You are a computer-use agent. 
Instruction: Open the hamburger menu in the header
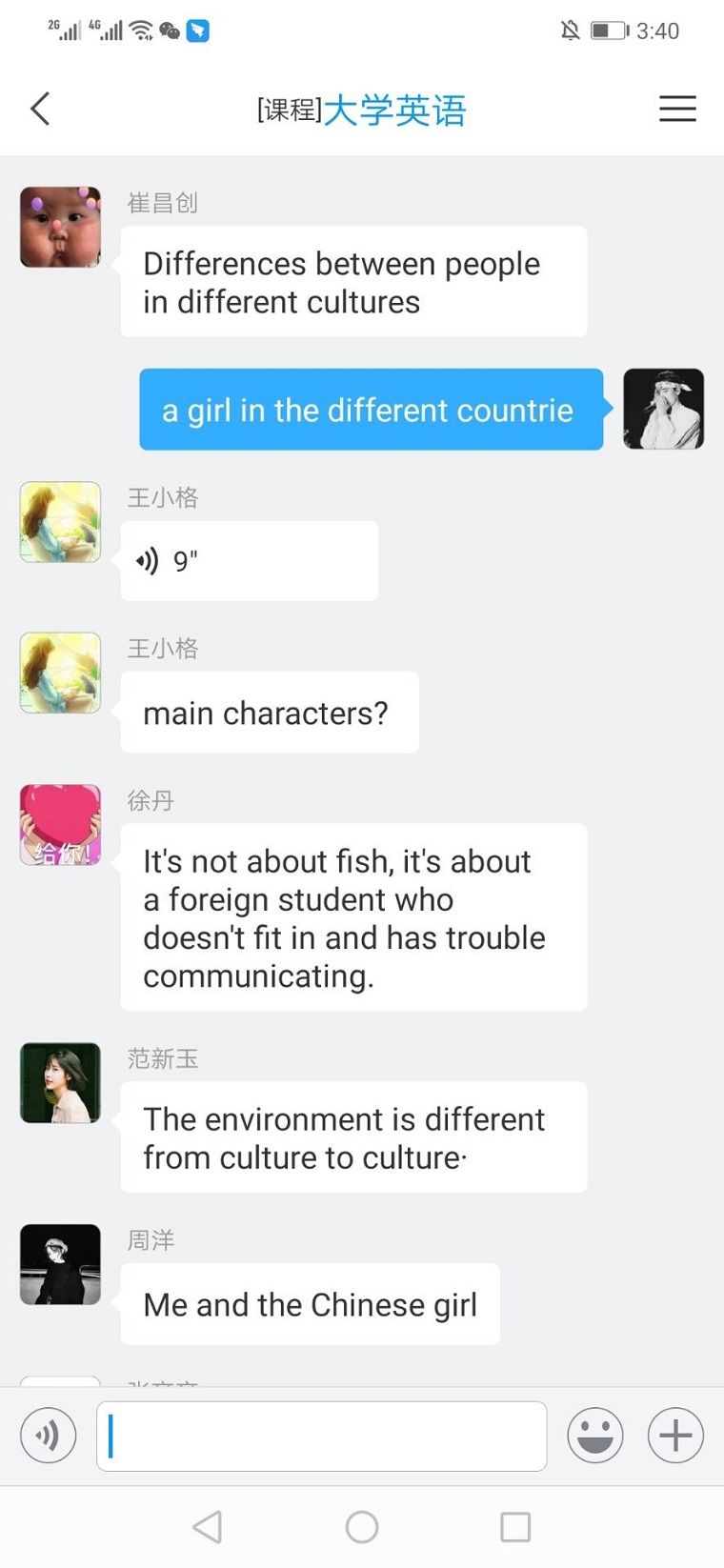tap(677, 109)
